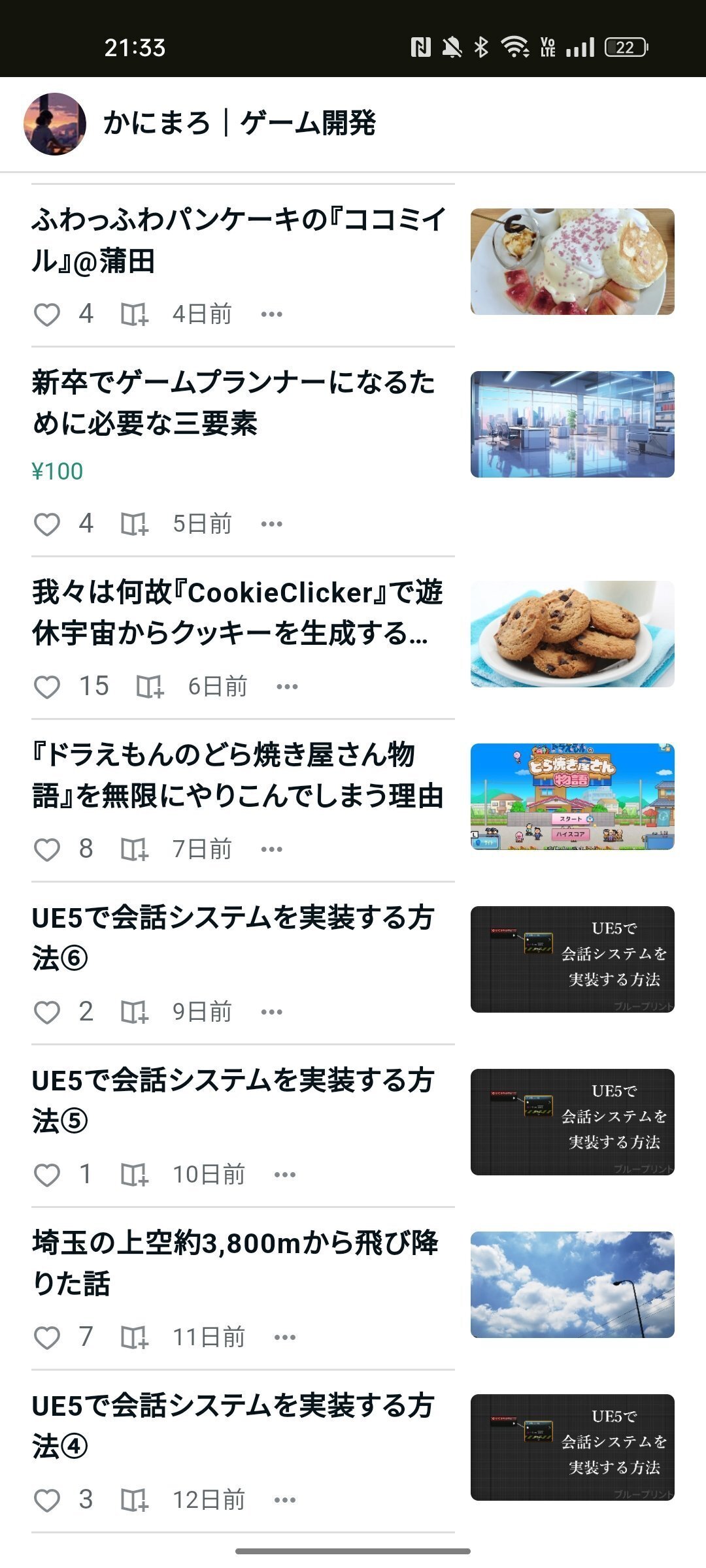The image size is (706, 1568).
Task: Open UE5で会話システムを実装する方法⑤
Action: tap(233, 1100)
